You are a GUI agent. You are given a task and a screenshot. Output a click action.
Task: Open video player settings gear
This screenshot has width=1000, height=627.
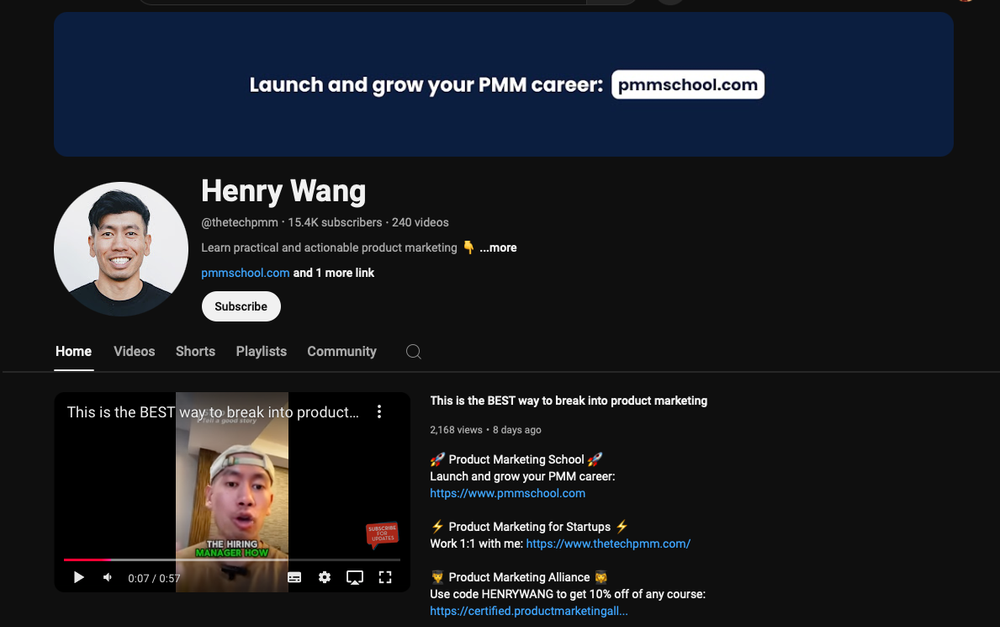[x=324, y=577]
